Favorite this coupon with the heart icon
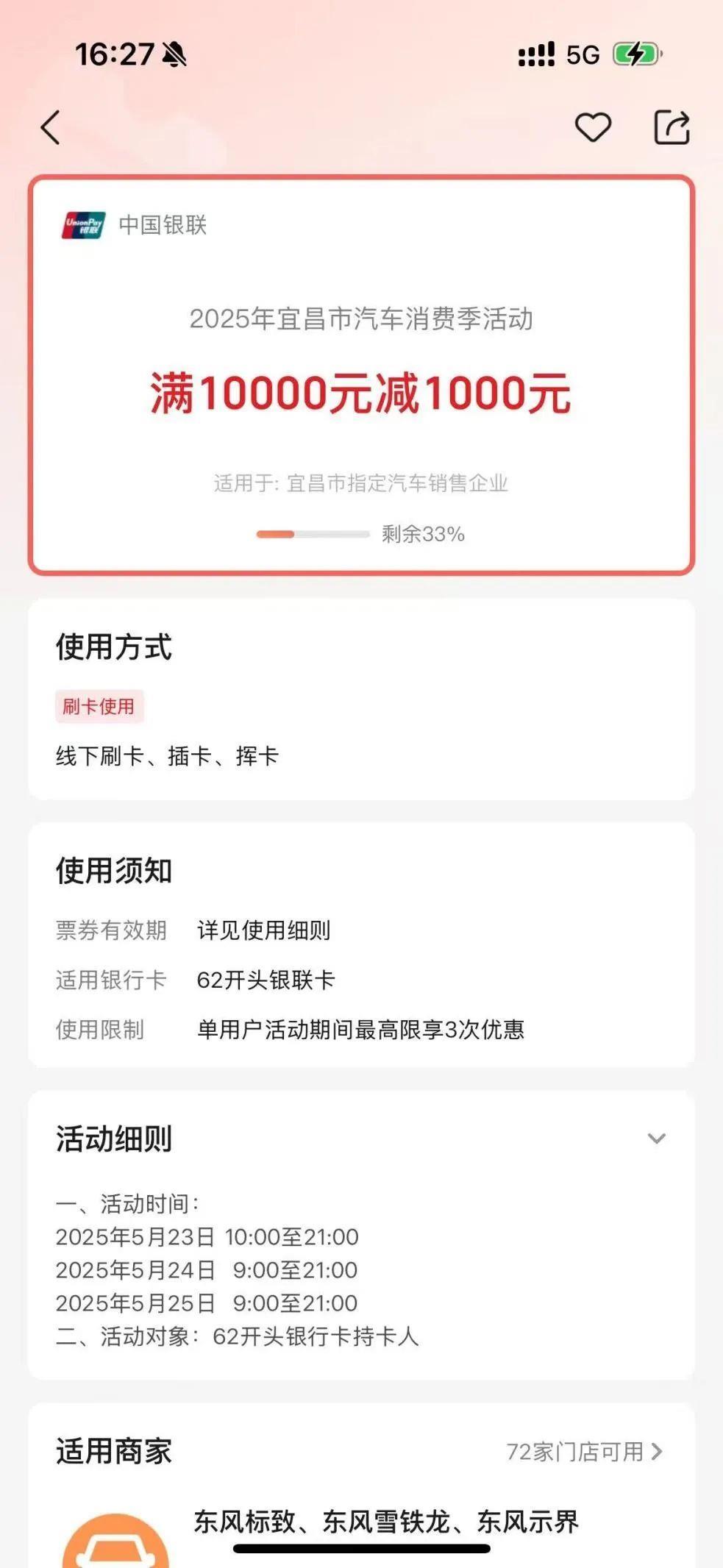The width and height of the screenshot is (723, 1568). coord(593,128)
